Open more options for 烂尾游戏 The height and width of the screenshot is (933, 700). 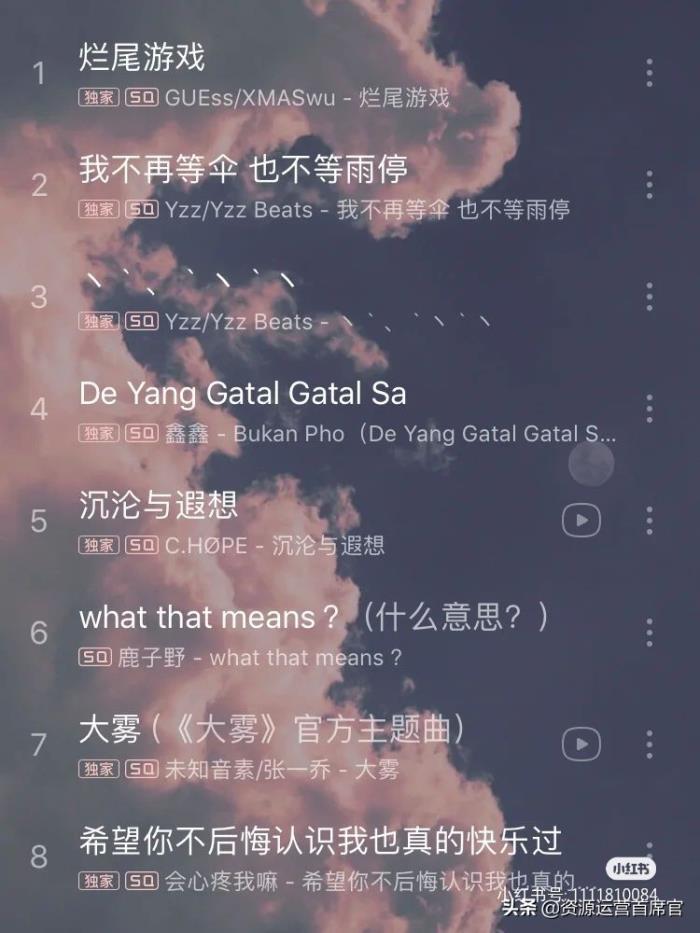650,73
